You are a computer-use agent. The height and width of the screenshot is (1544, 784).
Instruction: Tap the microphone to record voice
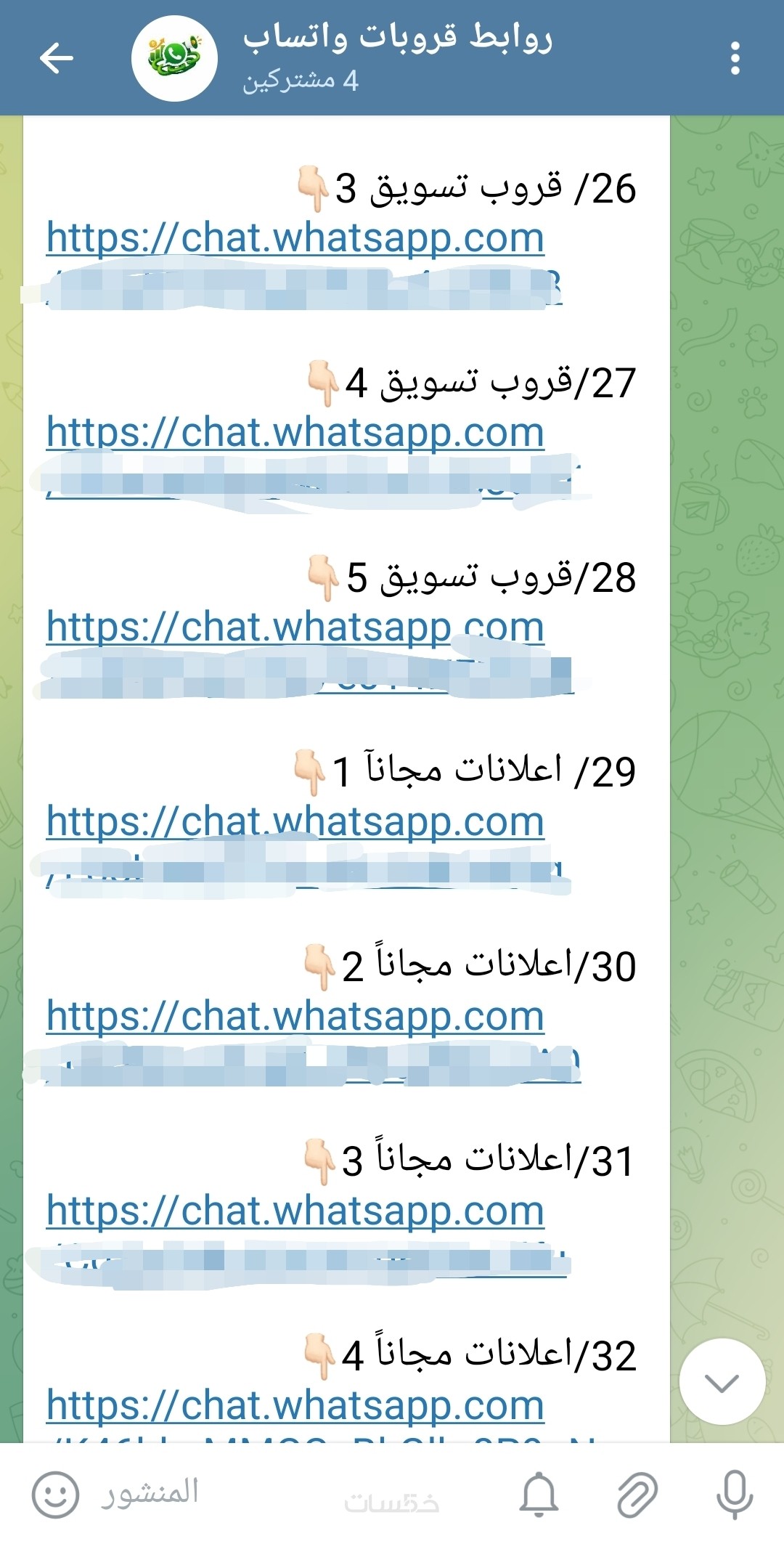click(x=734, y=1495)
